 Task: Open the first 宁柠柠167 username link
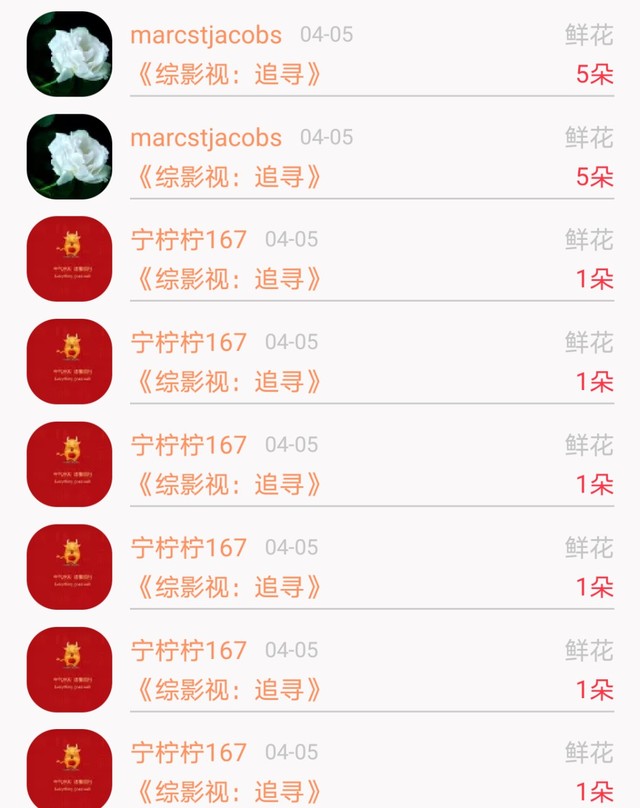189,240
